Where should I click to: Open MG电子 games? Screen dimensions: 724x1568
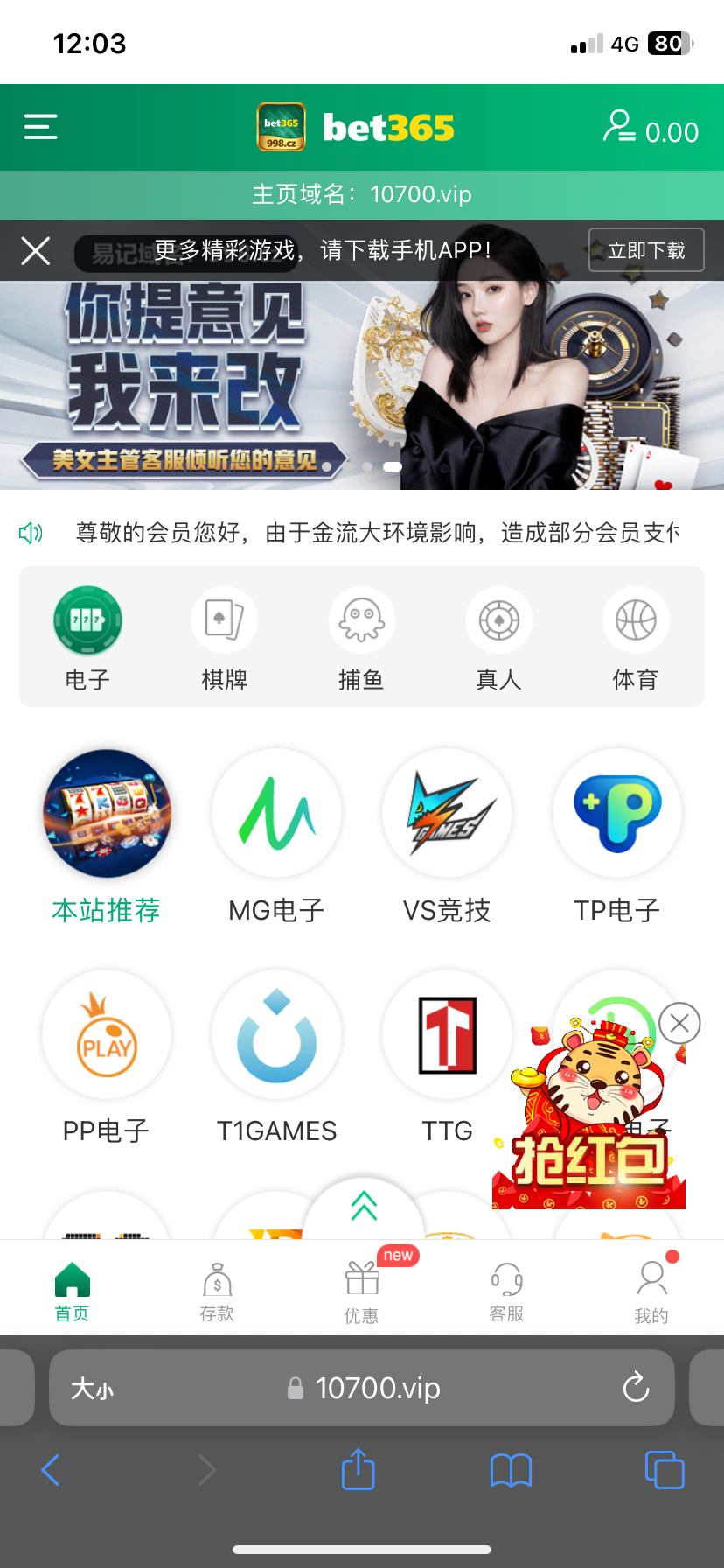pos(276,836)
